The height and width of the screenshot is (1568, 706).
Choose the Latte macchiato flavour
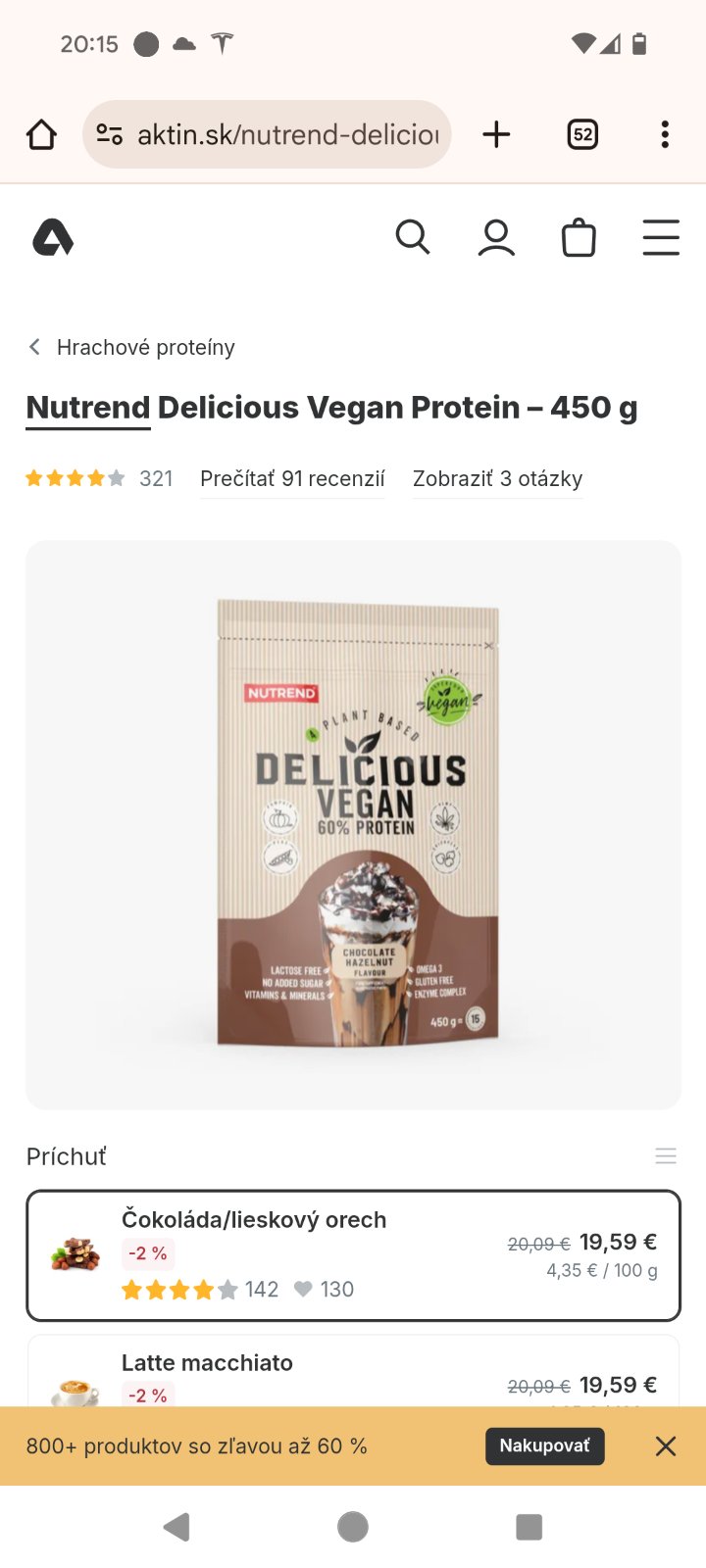coord(353,1372)
